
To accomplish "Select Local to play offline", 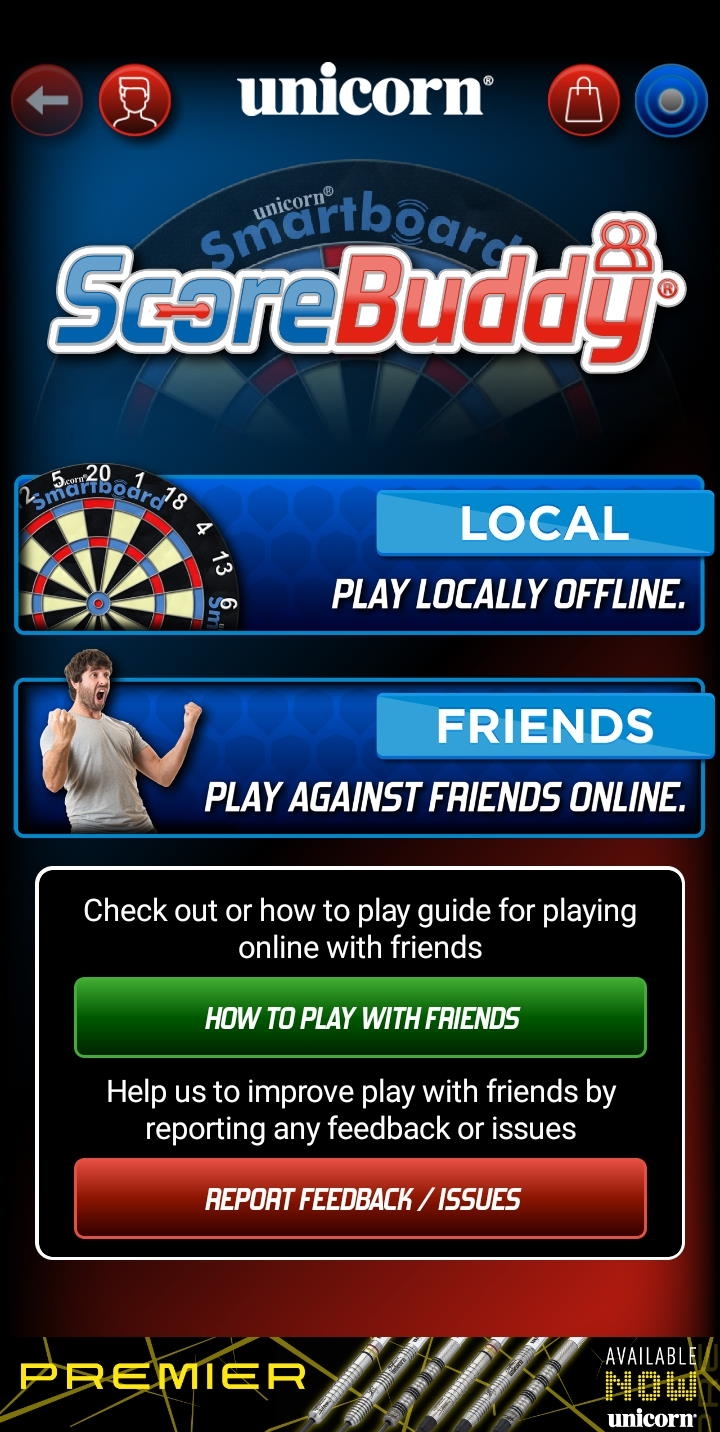I will pyautogui.click(x=360, y=555).
